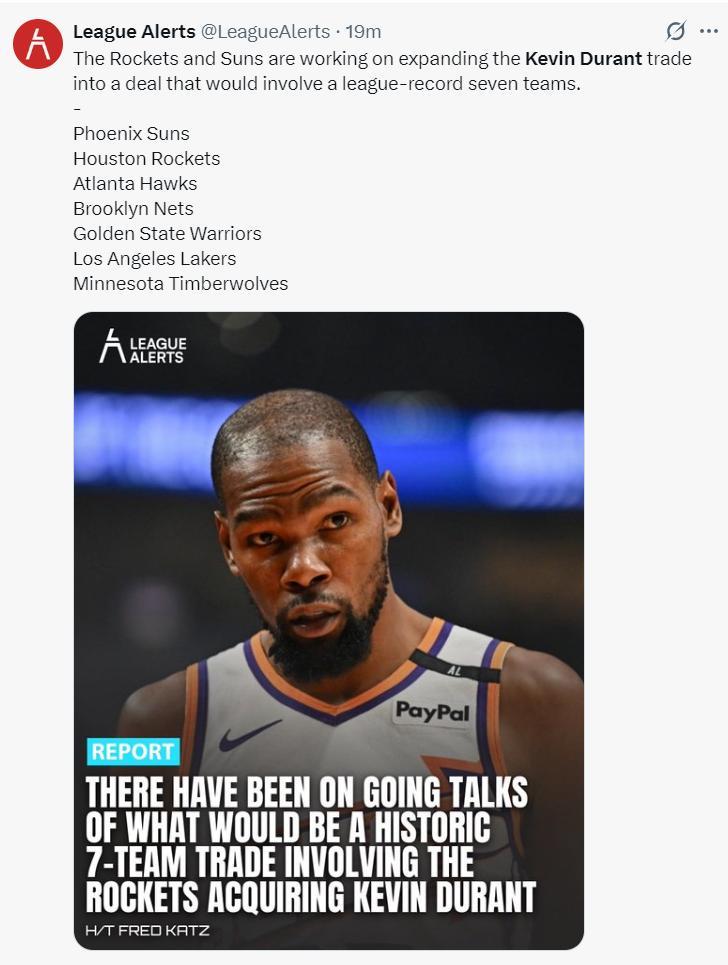The height and width of the screenshot is (965, 728).
Task: Open the League Alerts profile avatar
Action: click(x=38, y=44)
